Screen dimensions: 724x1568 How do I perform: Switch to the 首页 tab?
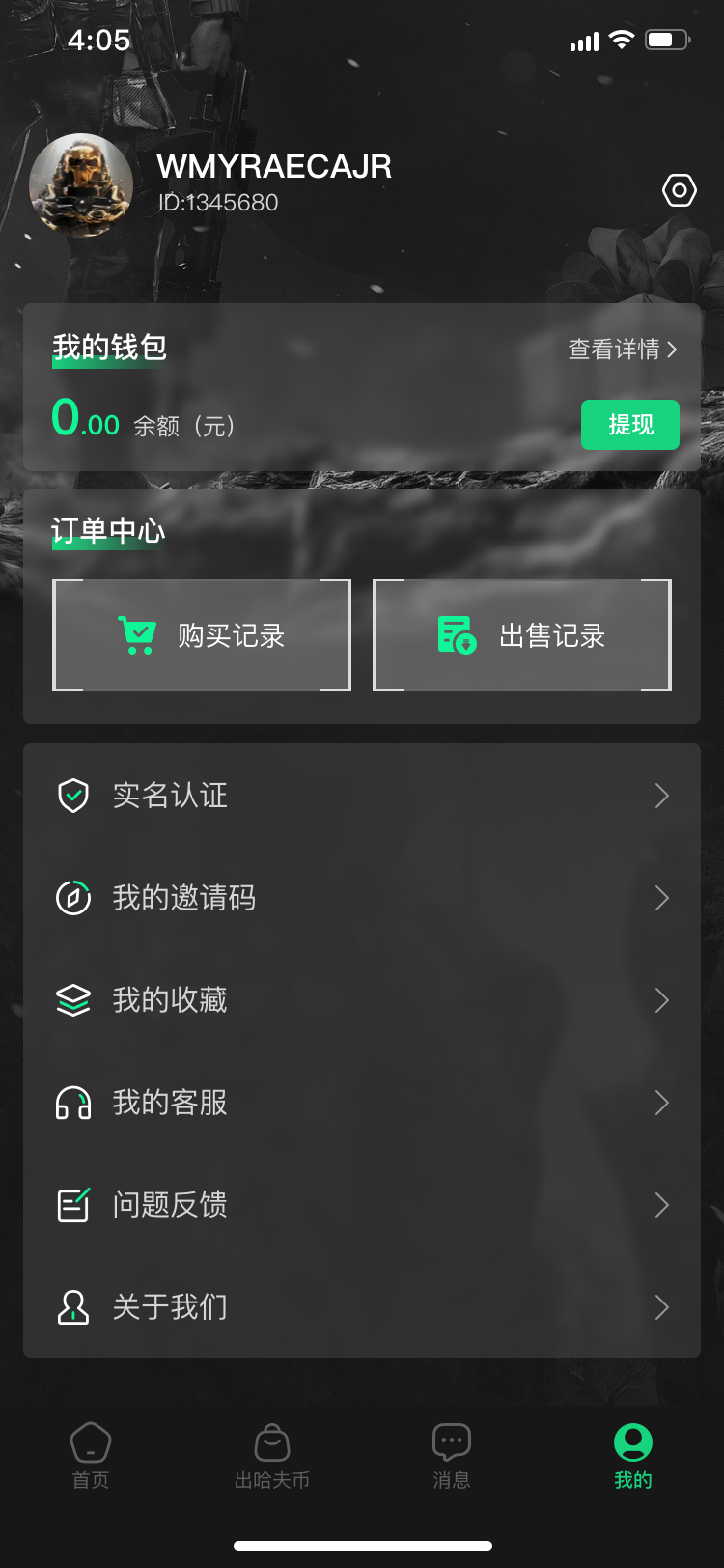[91, 1456]
